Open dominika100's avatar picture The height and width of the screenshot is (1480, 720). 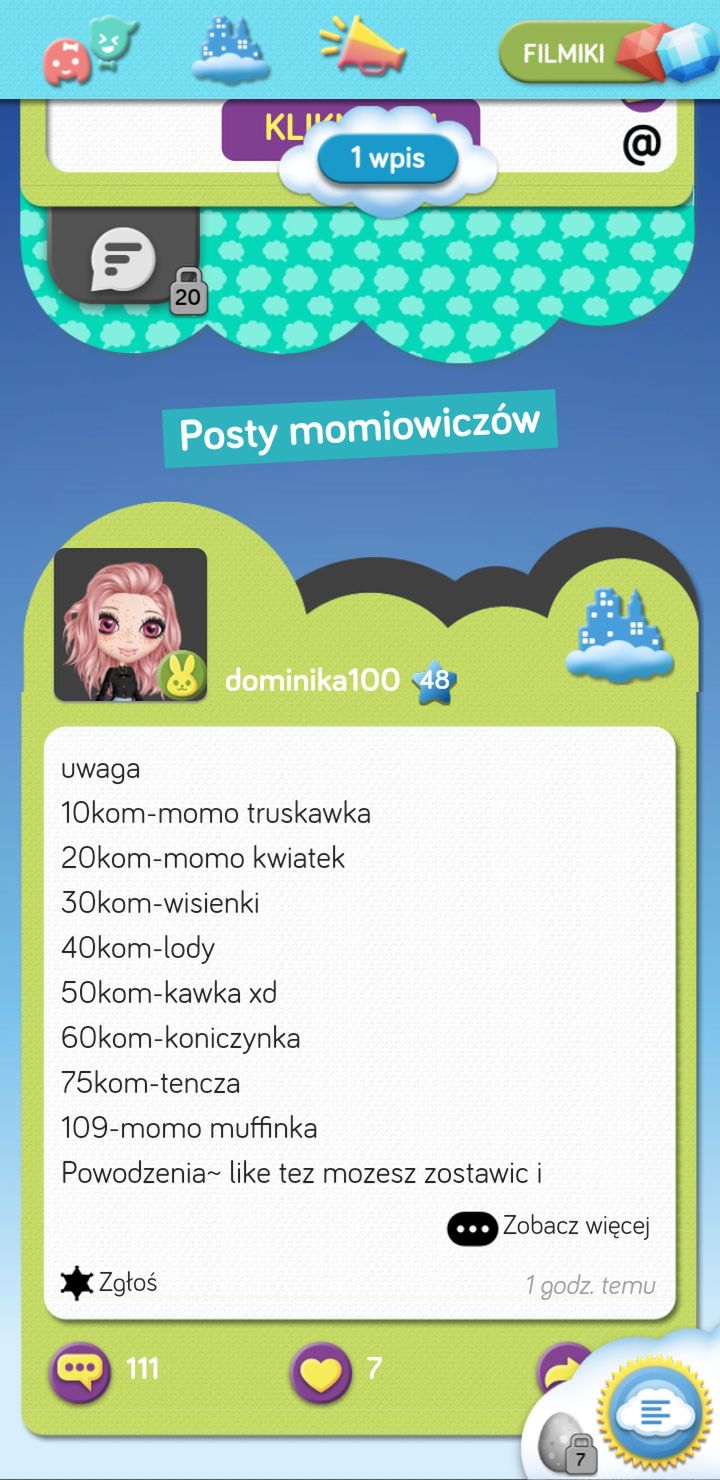pos(130,624)
